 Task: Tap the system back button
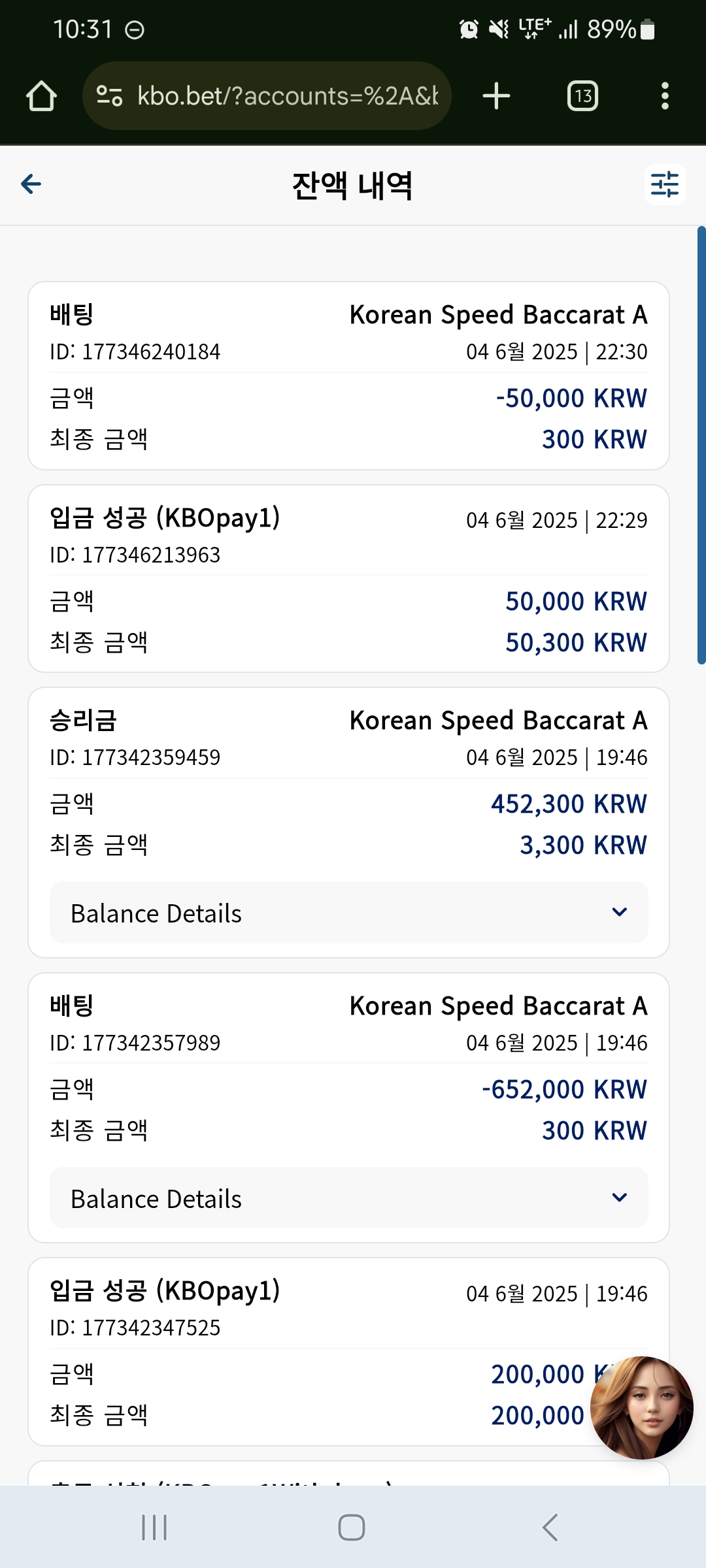(550, 1527)
